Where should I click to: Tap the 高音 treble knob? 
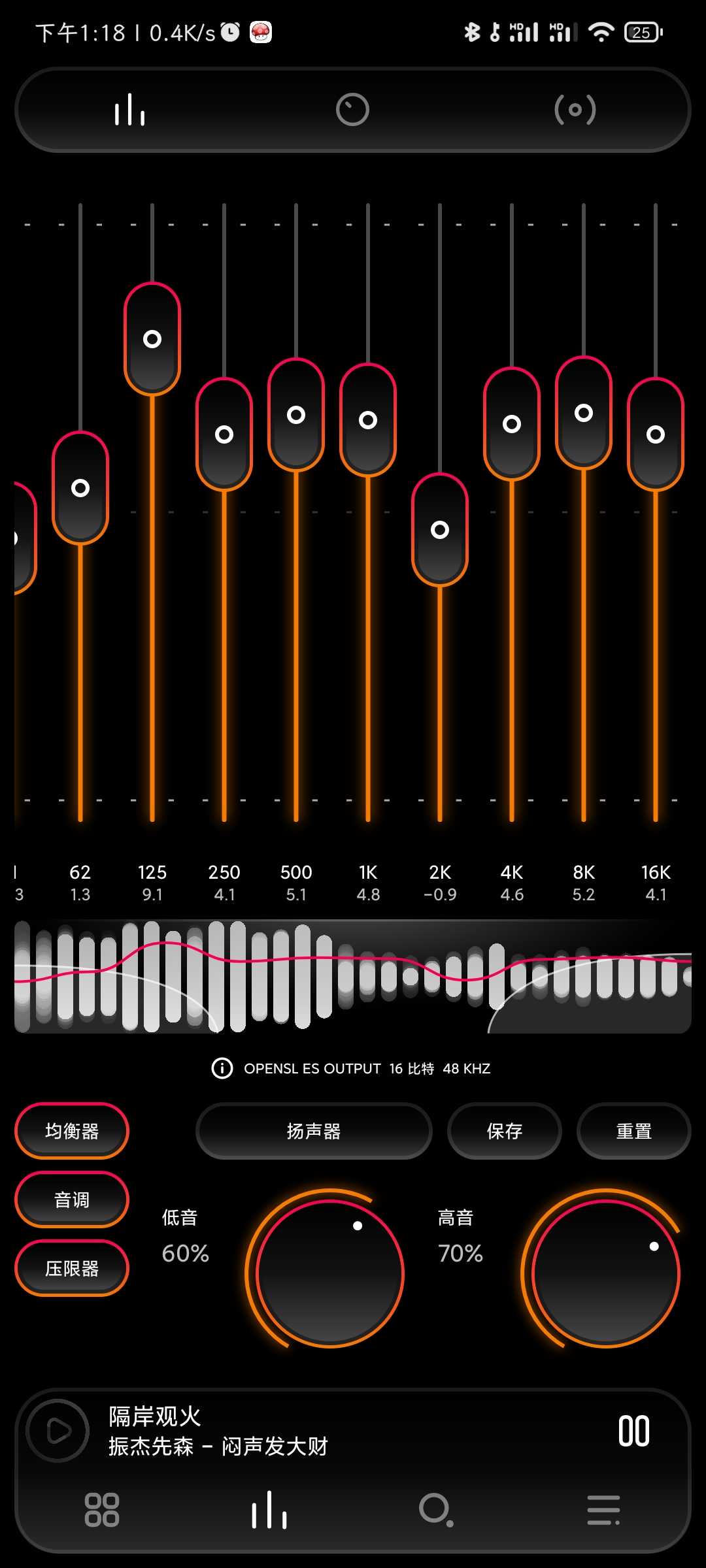606,1274
